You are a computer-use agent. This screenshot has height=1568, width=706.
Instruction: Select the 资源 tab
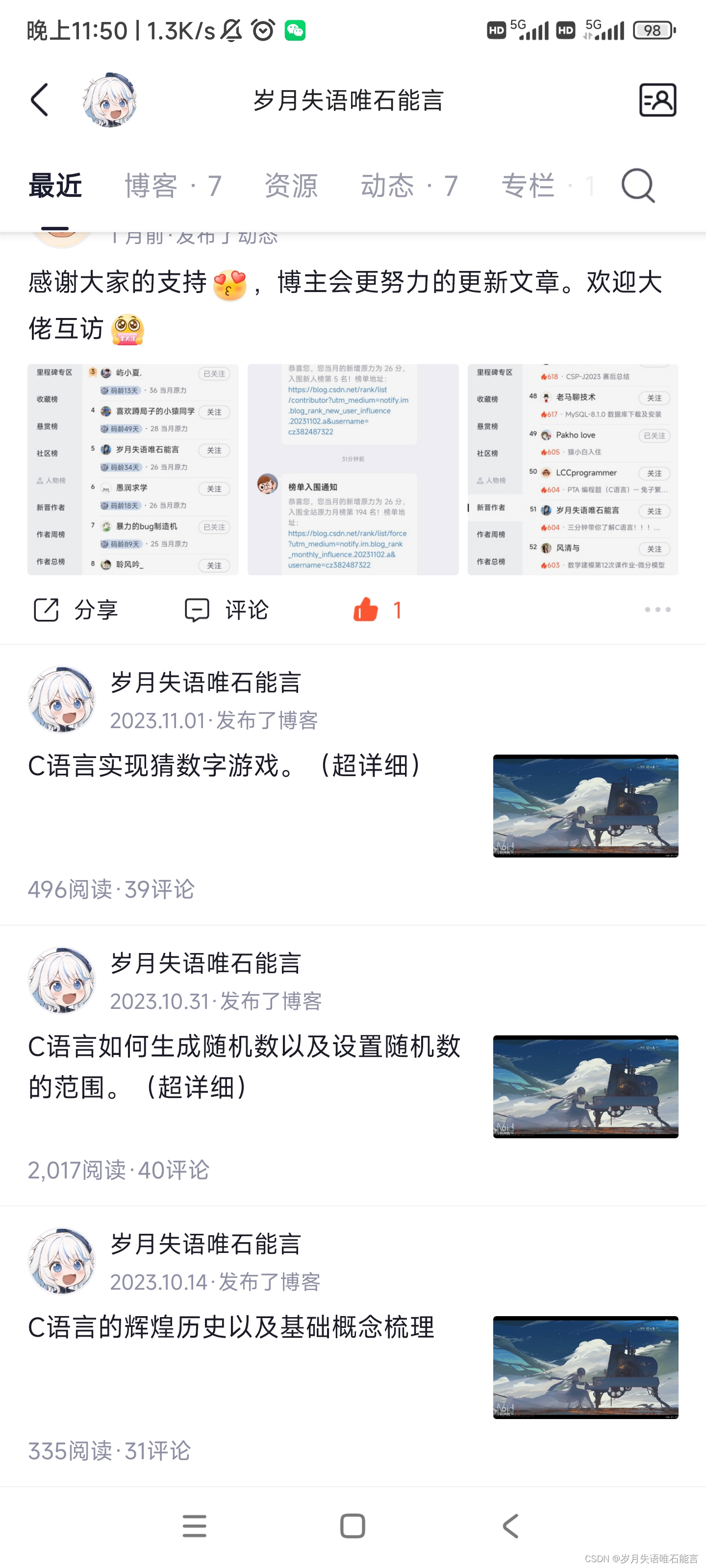tap(291, 186)
